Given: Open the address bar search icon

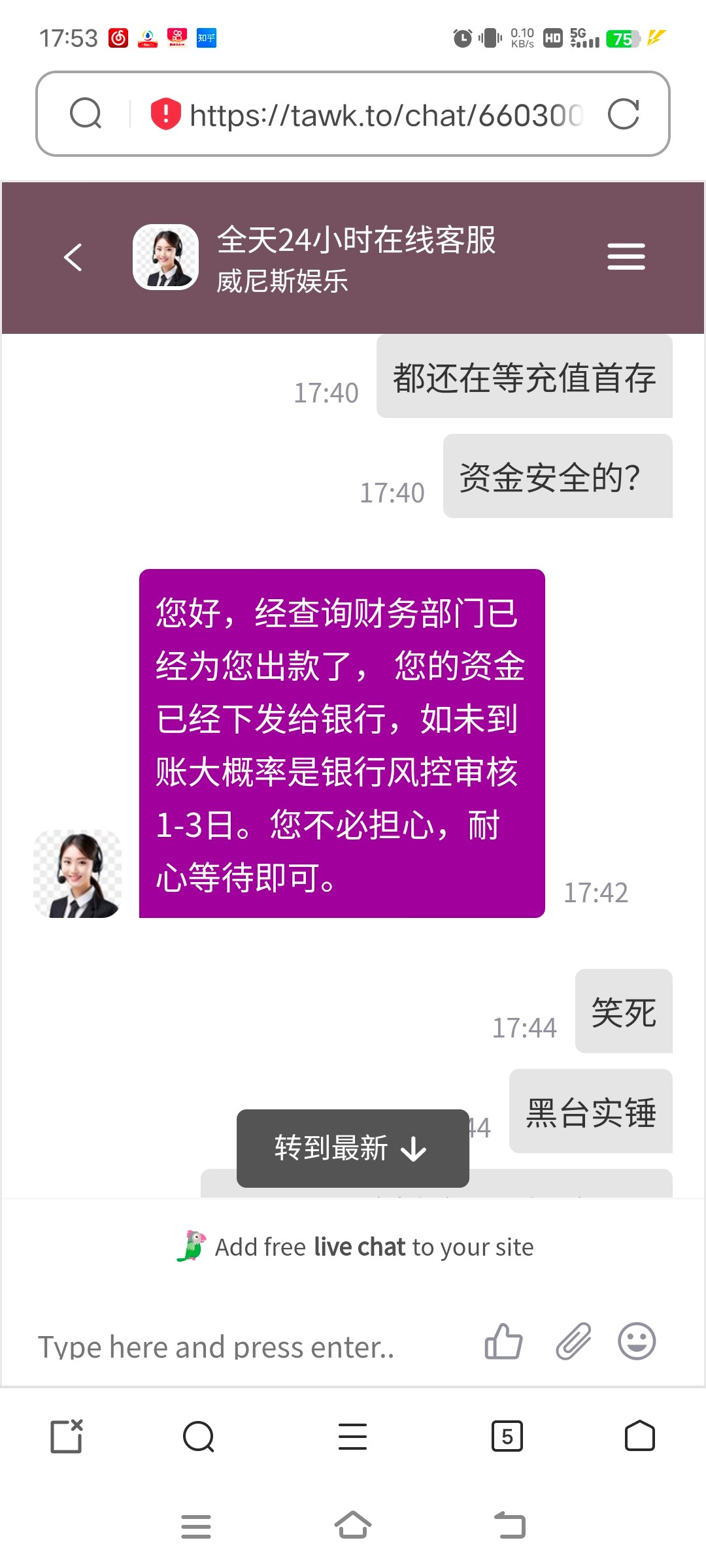Looking at the screenshot, I should point(86,114).
